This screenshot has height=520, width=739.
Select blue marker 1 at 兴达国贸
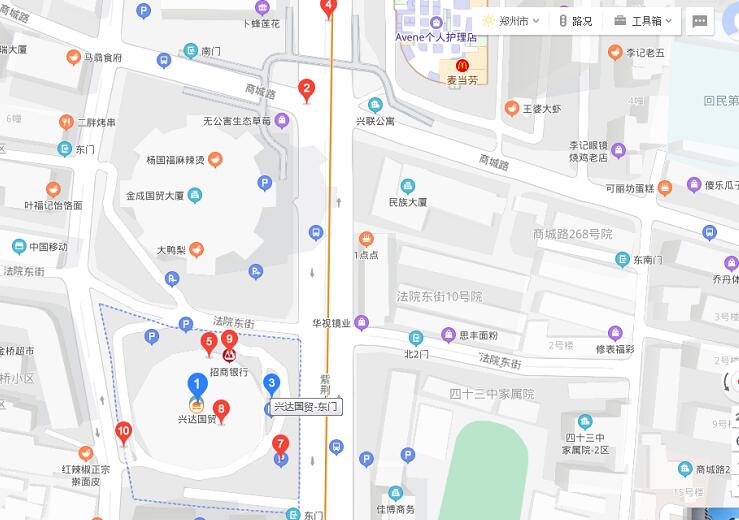[x=198, y=383]
